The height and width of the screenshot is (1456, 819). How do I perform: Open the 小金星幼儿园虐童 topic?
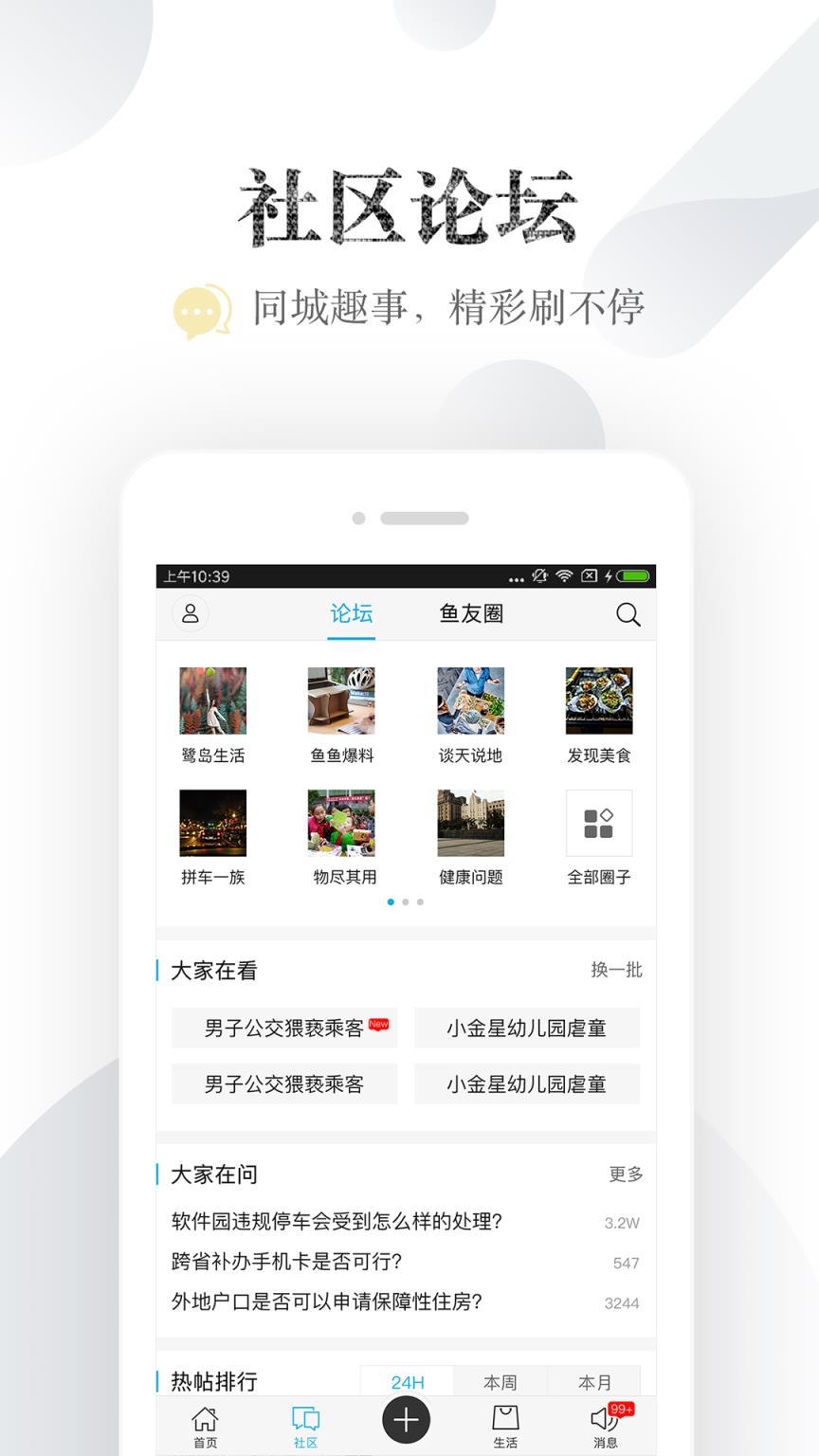coord(526,1028)
